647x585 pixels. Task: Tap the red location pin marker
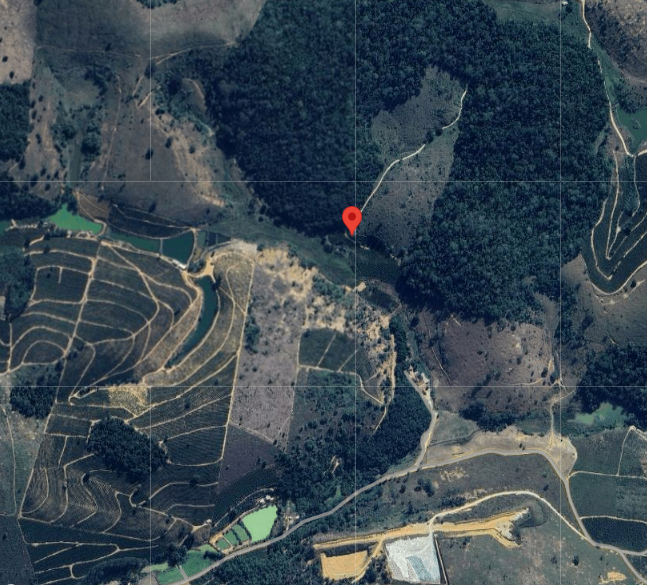coord(351,219)
